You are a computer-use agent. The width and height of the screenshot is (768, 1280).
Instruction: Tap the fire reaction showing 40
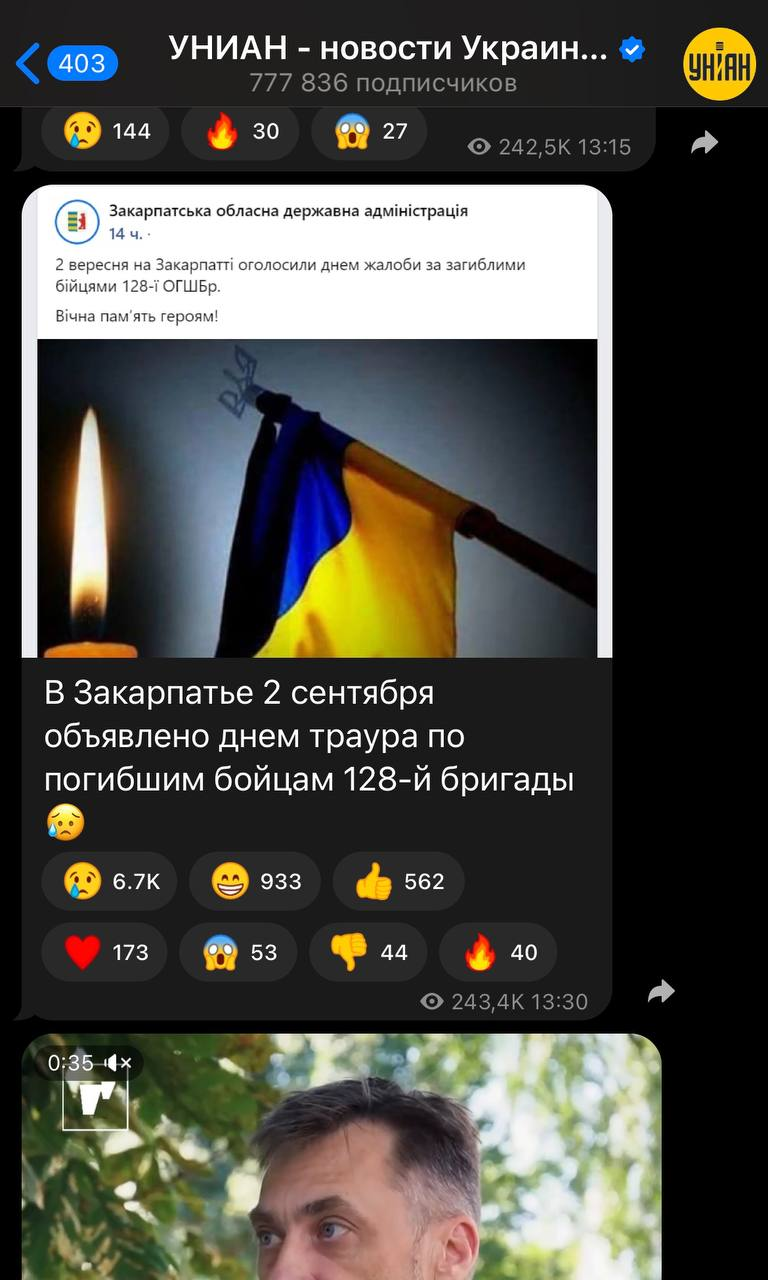point(498,952)
